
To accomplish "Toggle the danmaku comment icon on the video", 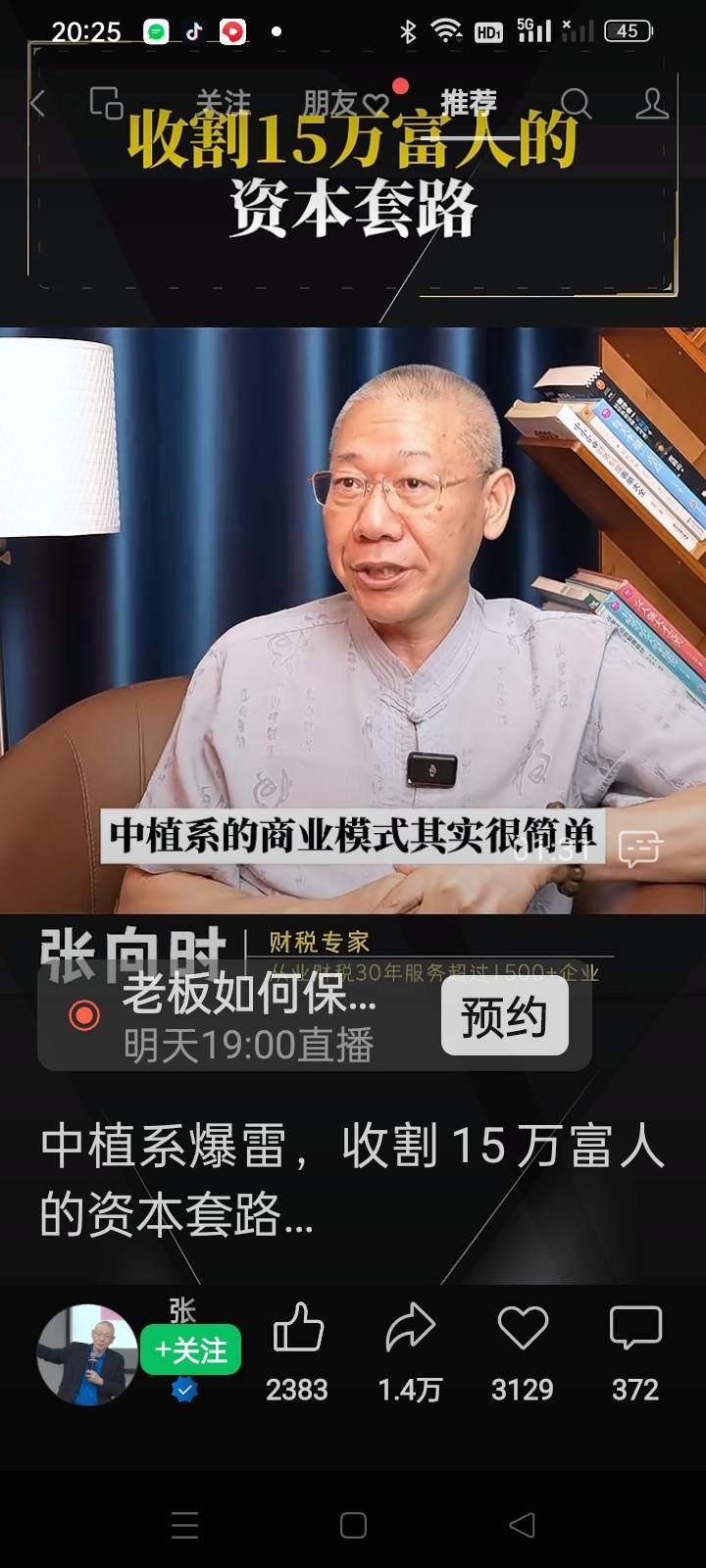I will [x=640, y=849].
